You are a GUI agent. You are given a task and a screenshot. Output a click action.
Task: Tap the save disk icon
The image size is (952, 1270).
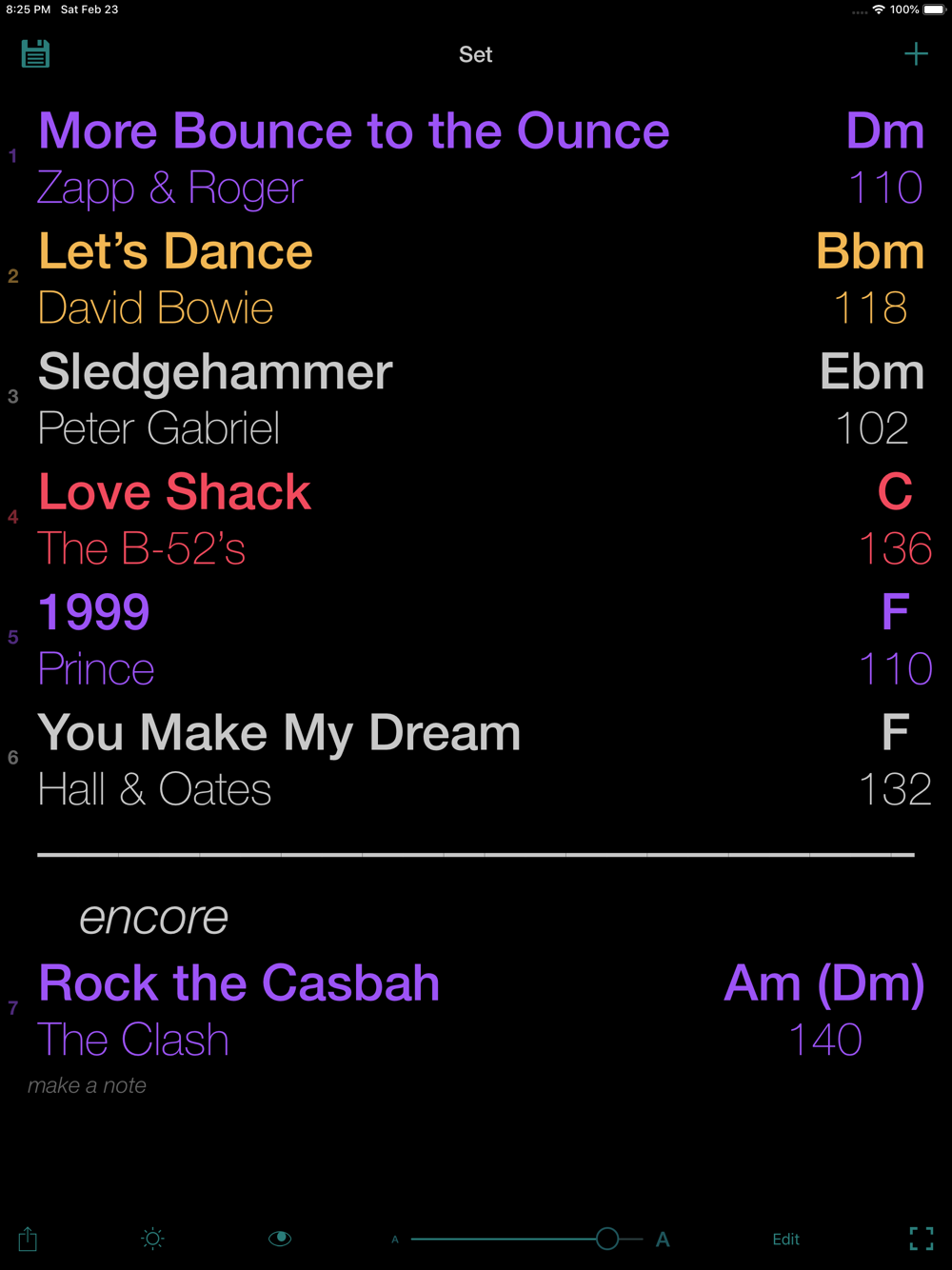point(35,54)
